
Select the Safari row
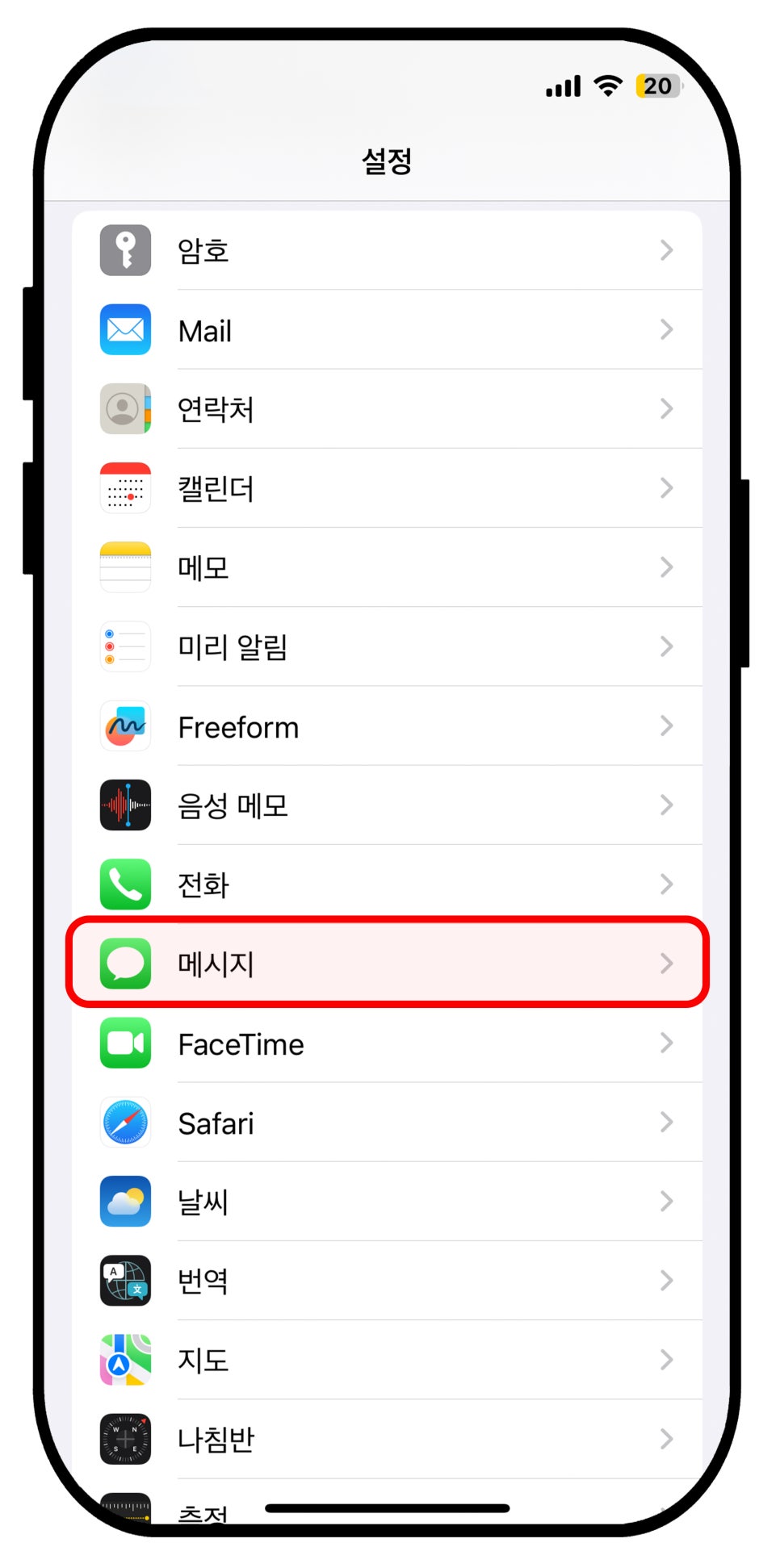click(387, 1122)
